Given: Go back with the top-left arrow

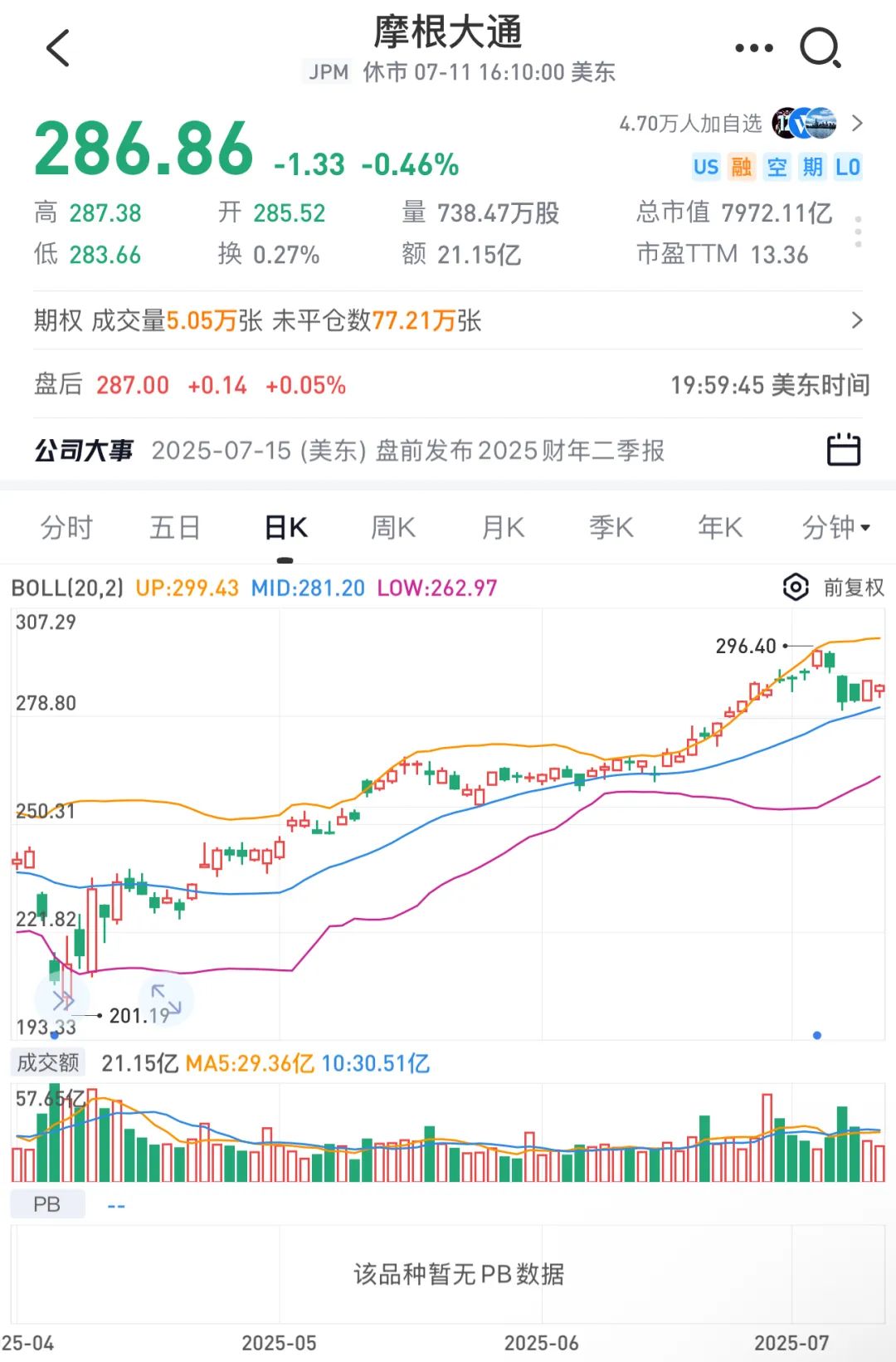Looking at the screenshot, I should (x=57, y=48).
